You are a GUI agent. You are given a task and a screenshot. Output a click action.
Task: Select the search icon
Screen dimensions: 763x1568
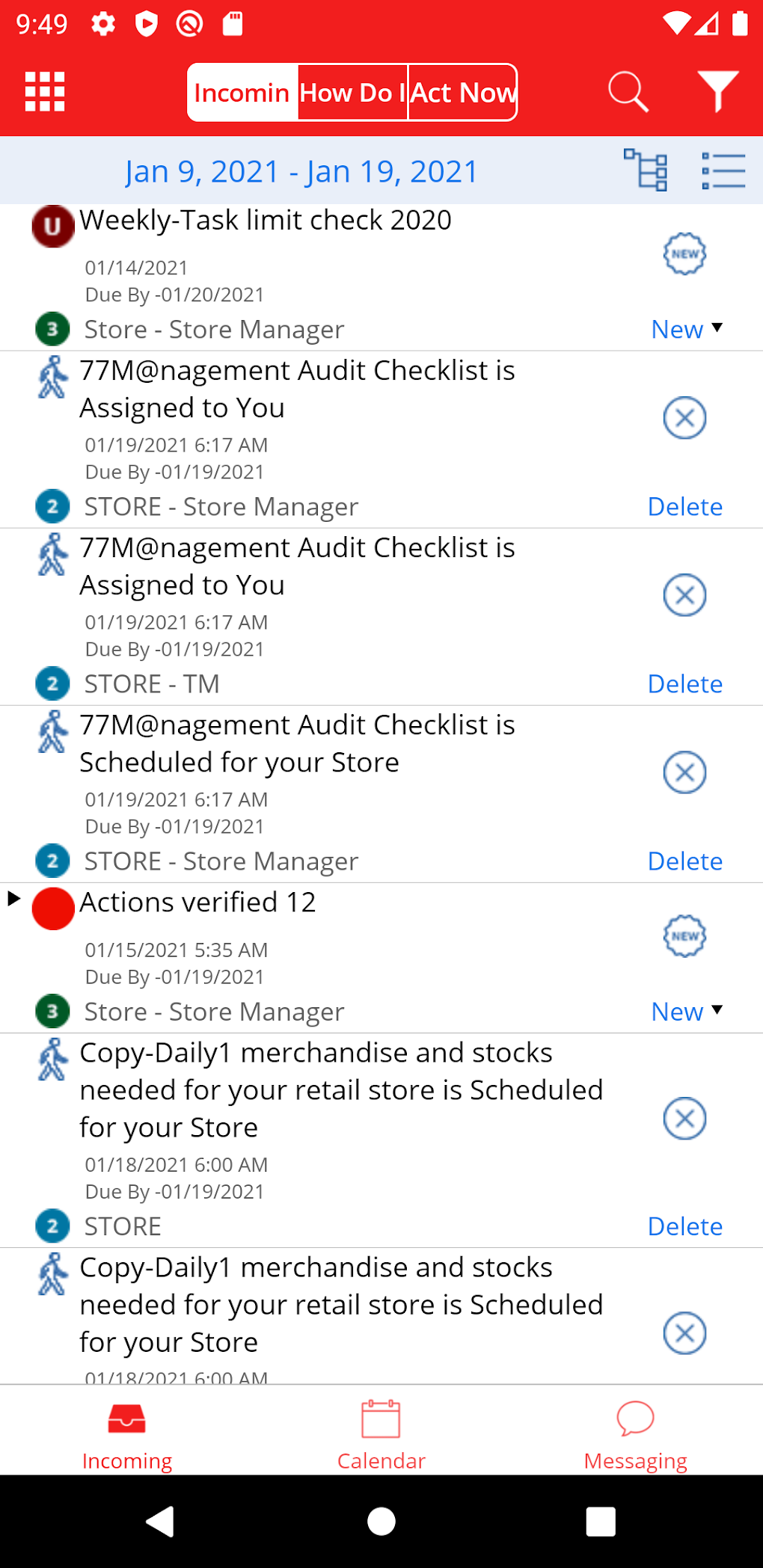[627, 92]
